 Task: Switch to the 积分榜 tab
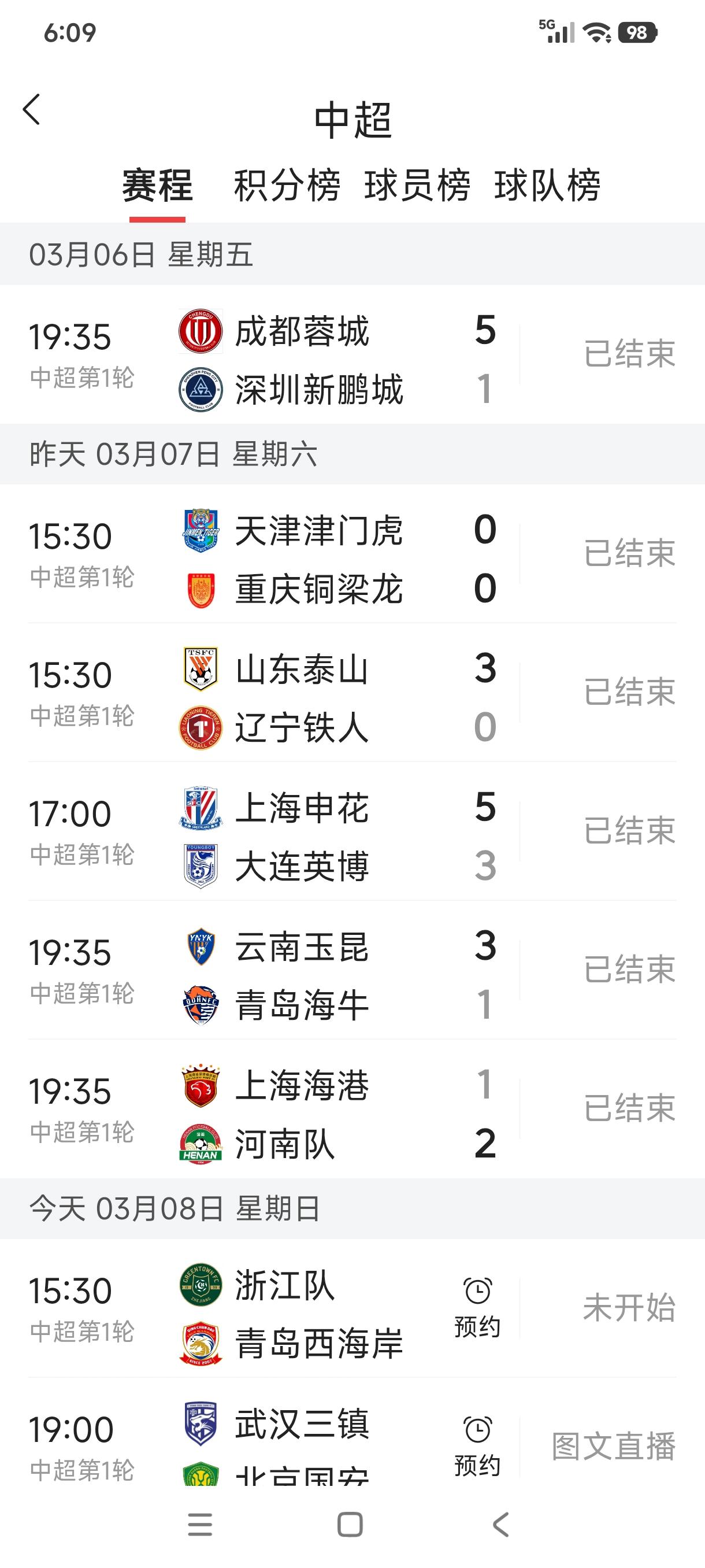287,186
